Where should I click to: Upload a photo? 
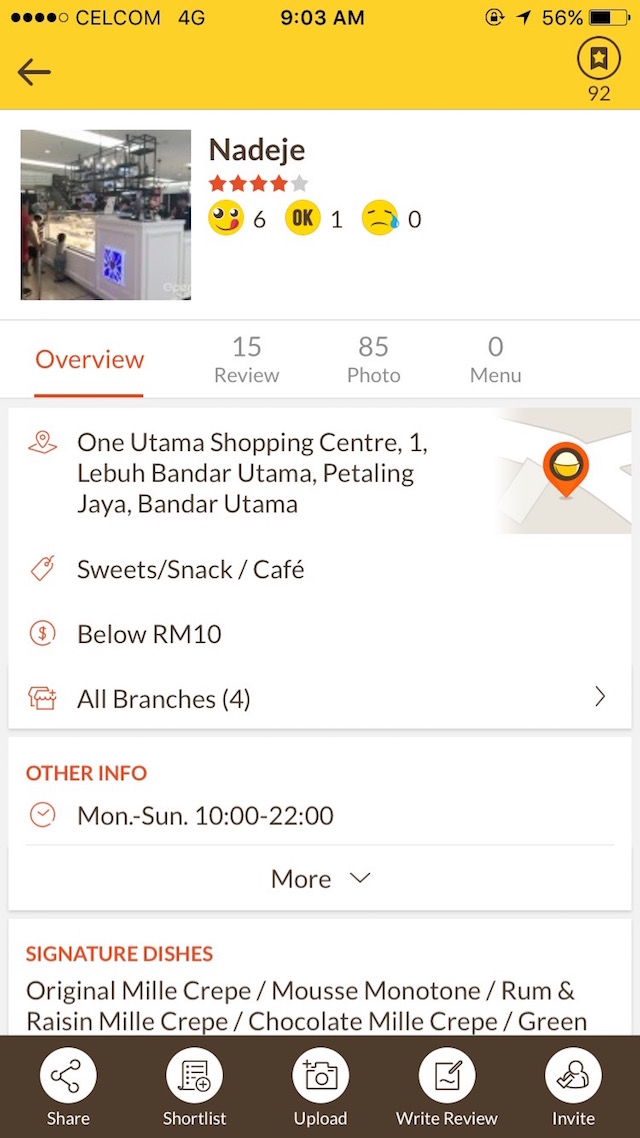click(x=320, y=1087)
